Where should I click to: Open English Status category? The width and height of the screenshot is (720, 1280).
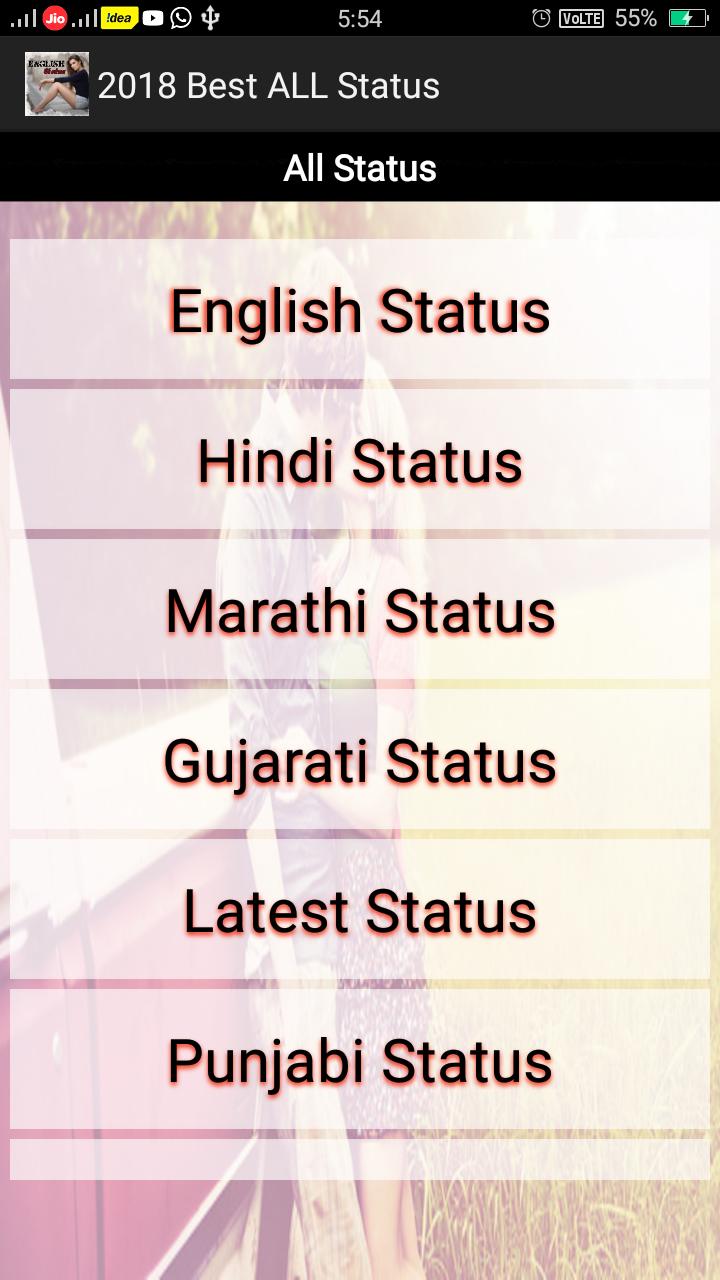point(360,310)
